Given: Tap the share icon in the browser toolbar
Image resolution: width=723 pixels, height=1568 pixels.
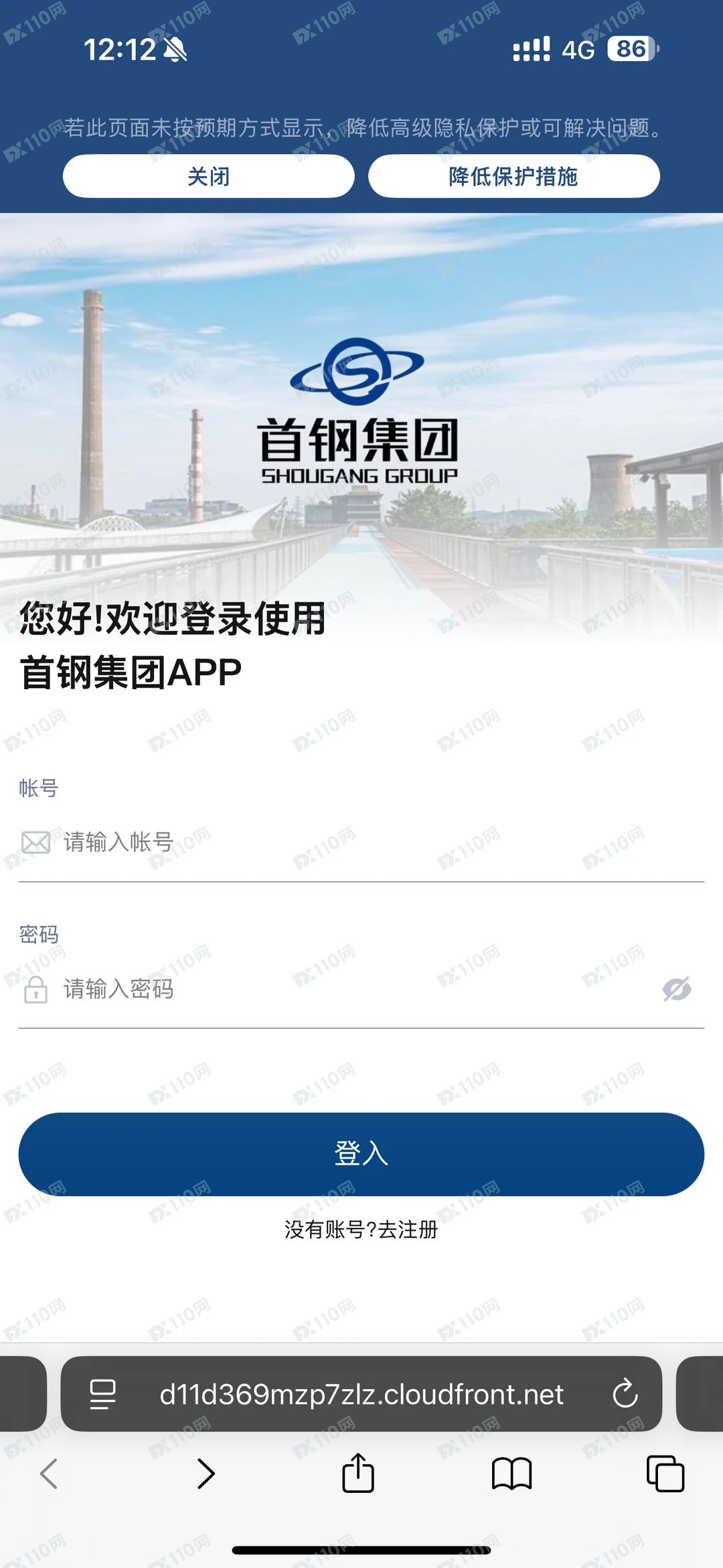Looking at the screenshot, I should click(359, 1472).
